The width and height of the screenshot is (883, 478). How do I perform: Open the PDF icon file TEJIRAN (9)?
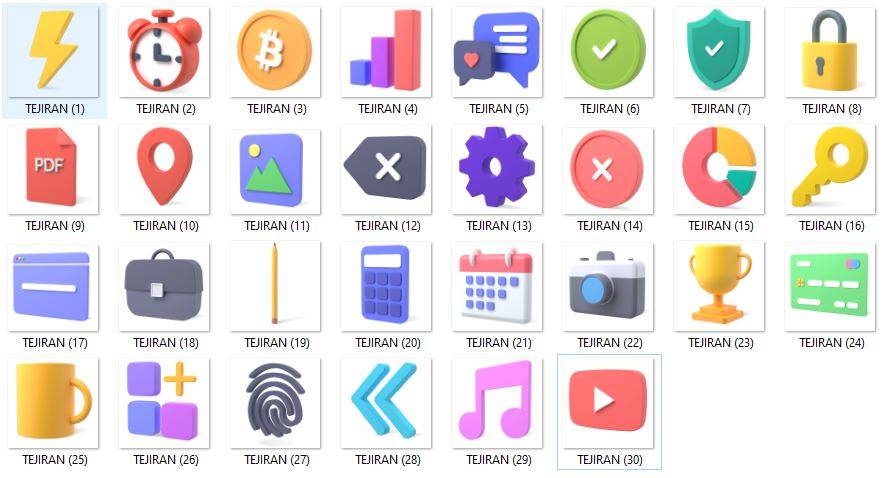tap(54, 169)
